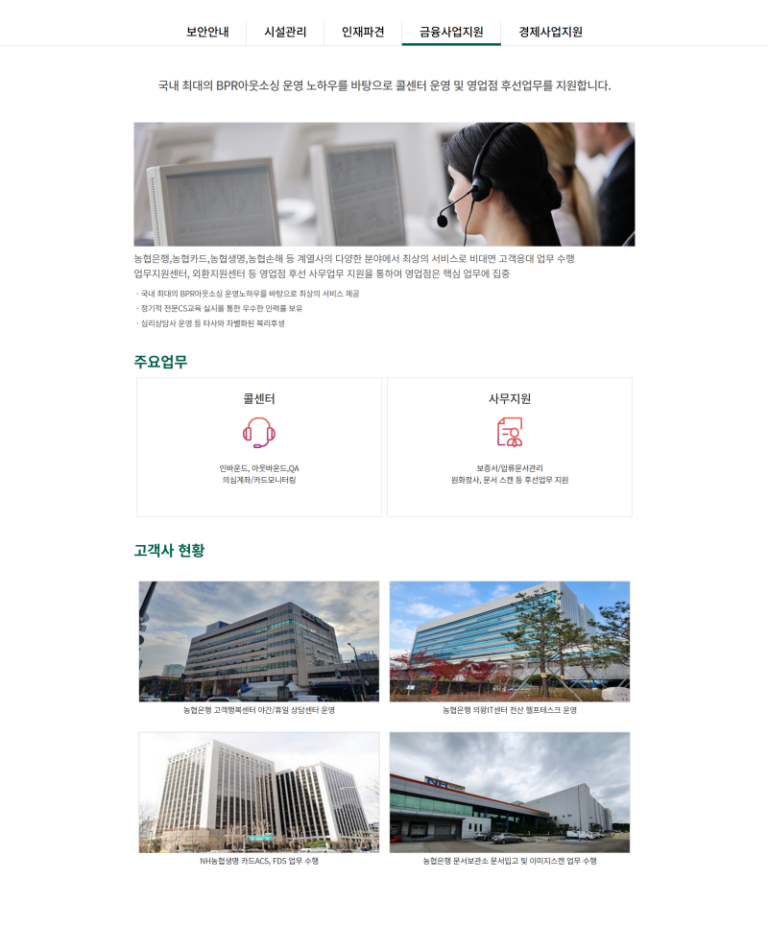Select the 인재파견 tab
Image resolution: width=768 pixels, height=926 pixels.
click(363, 31)
